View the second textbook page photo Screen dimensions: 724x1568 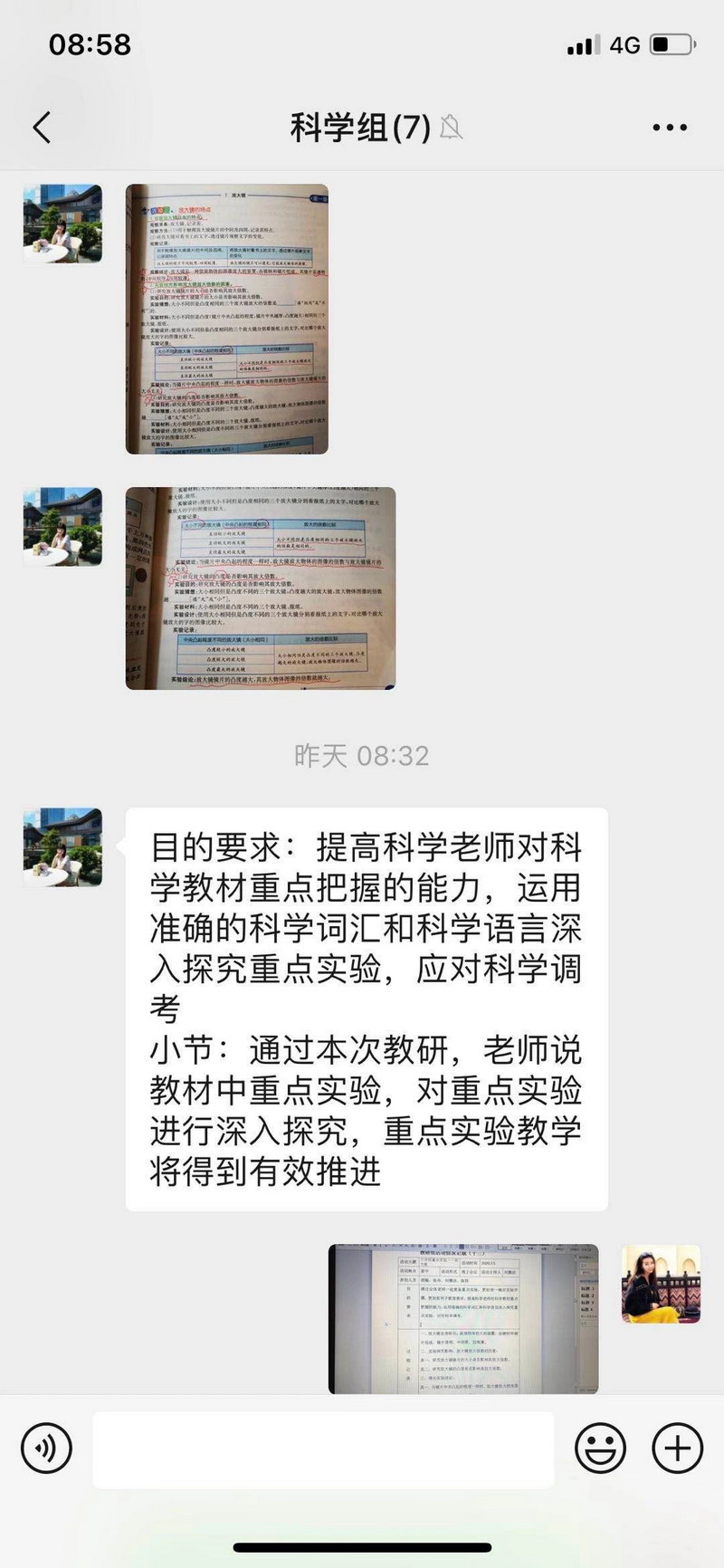[x=260, y=588]
